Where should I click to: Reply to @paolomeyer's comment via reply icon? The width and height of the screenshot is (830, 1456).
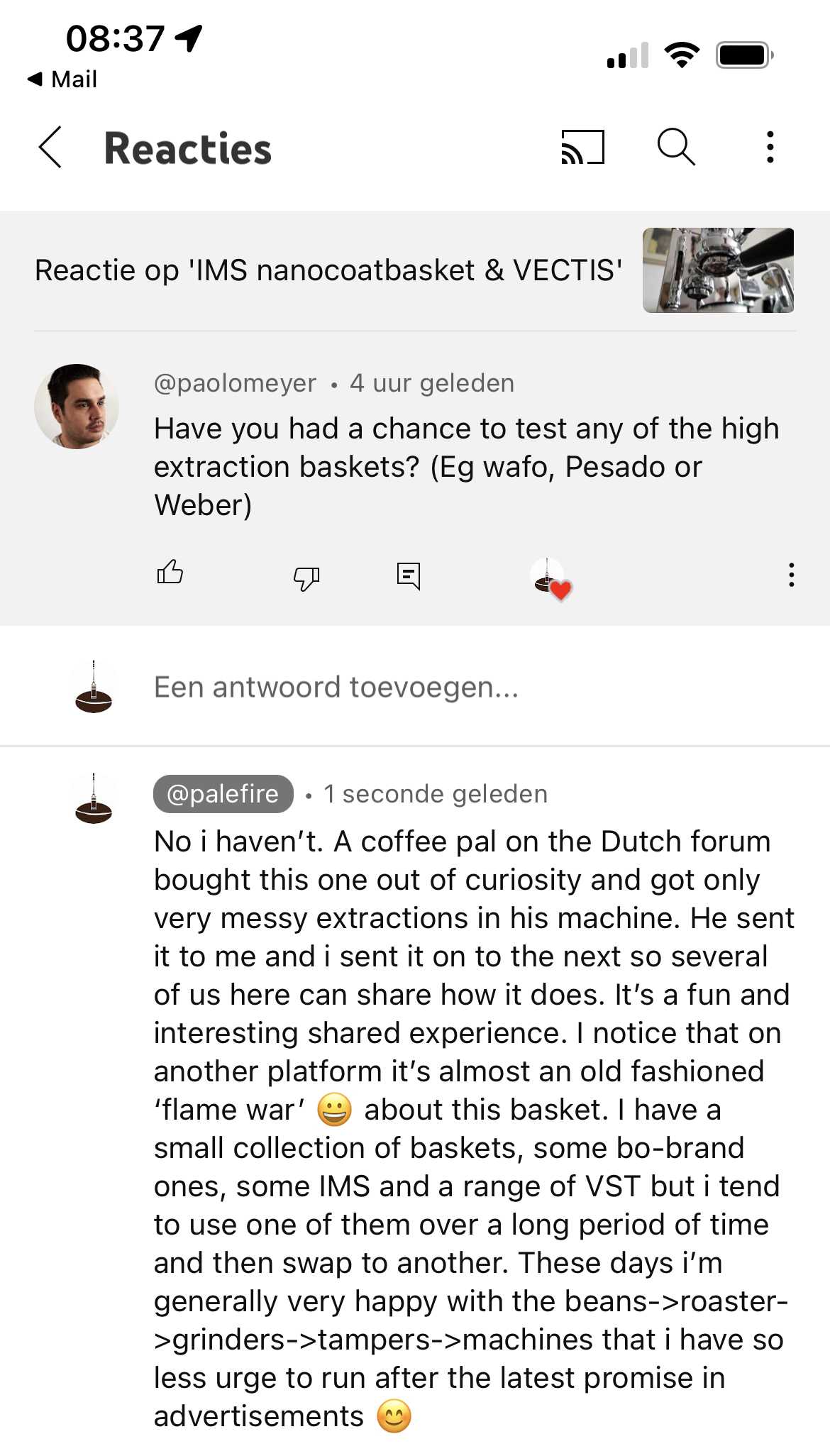[x=409, y=576]
